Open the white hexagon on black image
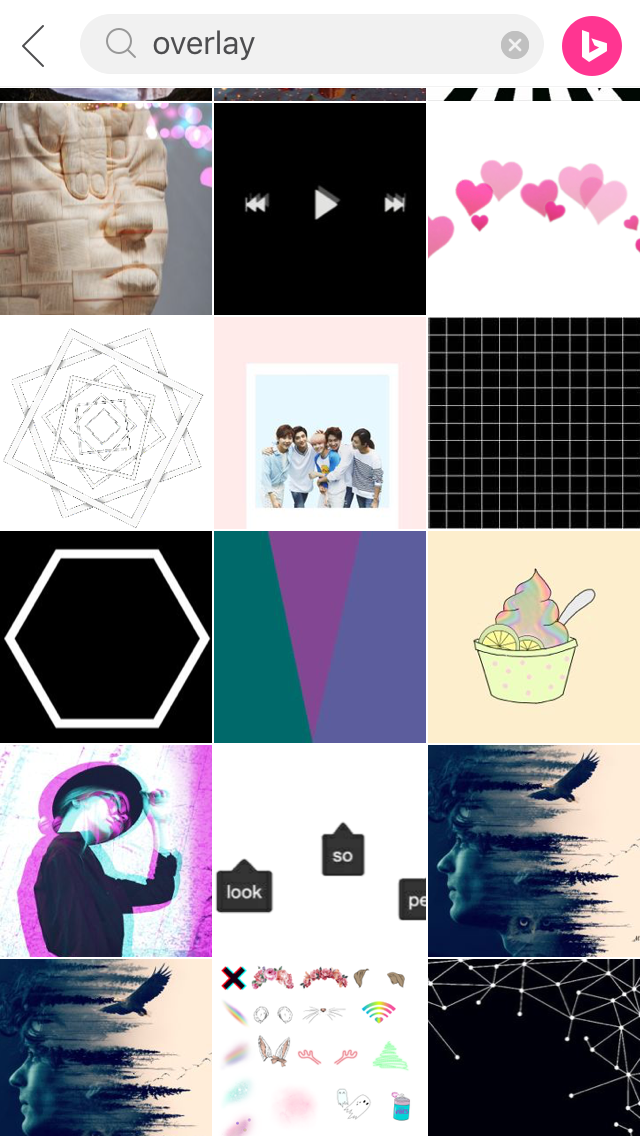 106,637
